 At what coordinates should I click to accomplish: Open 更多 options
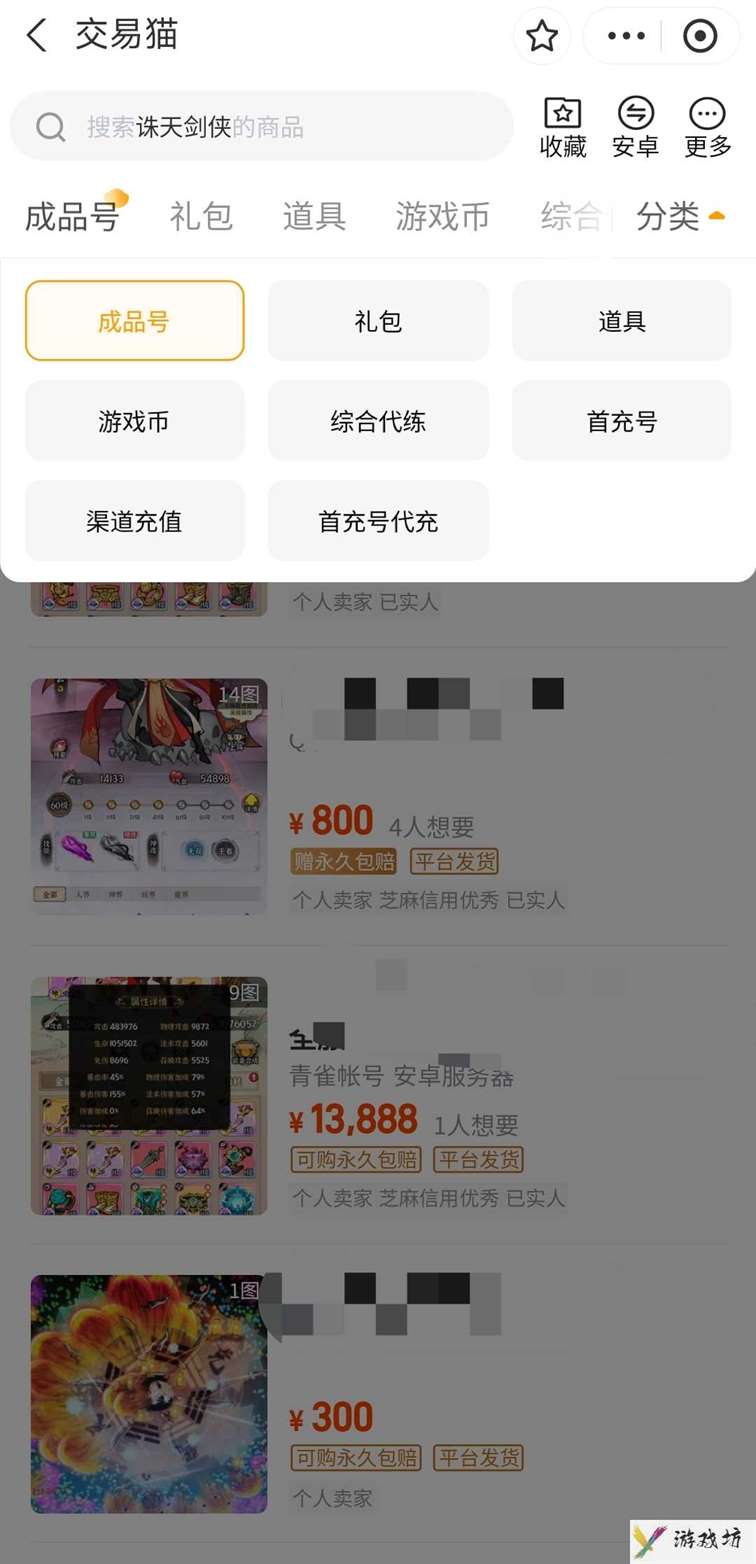(708, 127)
